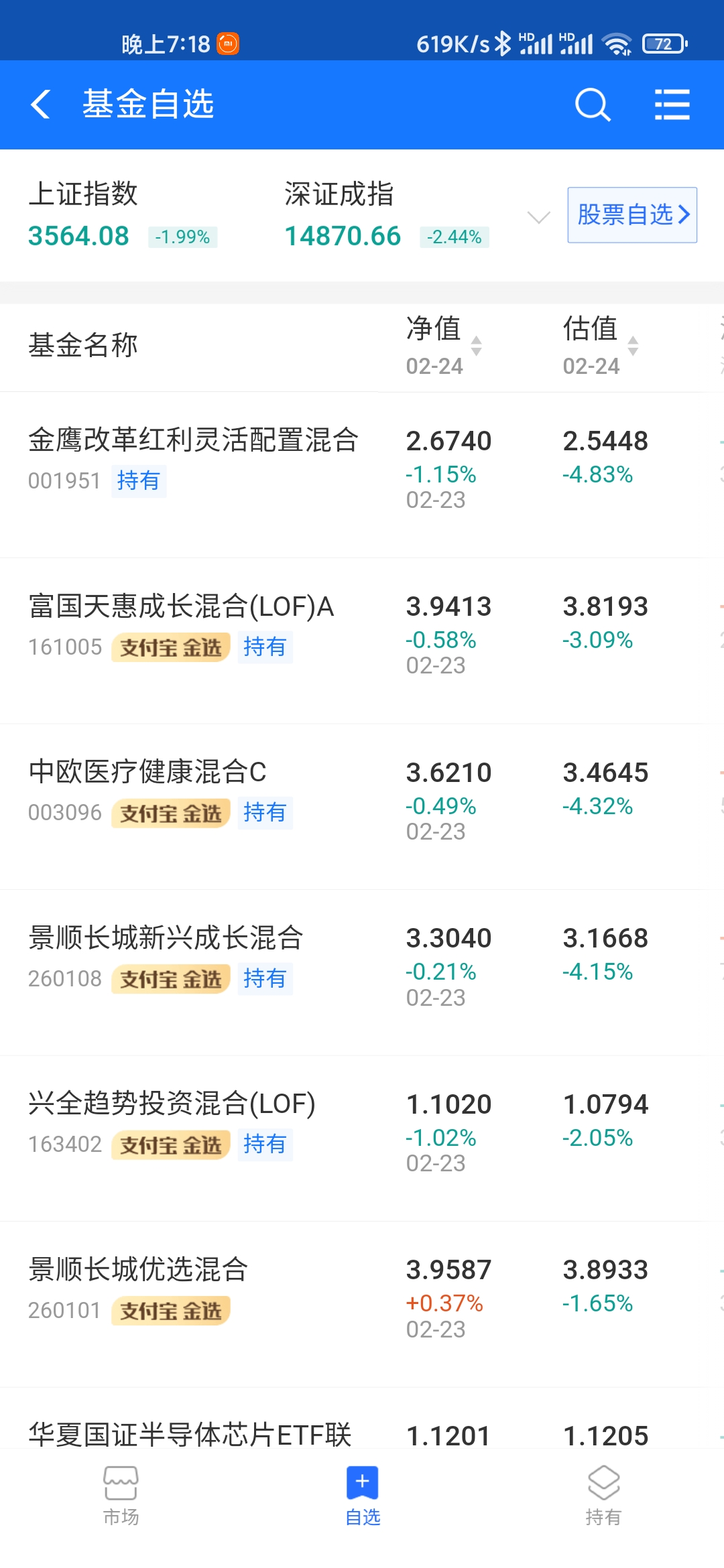Tap the 持有 badge next to fund 001951
724x1568 pixels.
point(139,481)
